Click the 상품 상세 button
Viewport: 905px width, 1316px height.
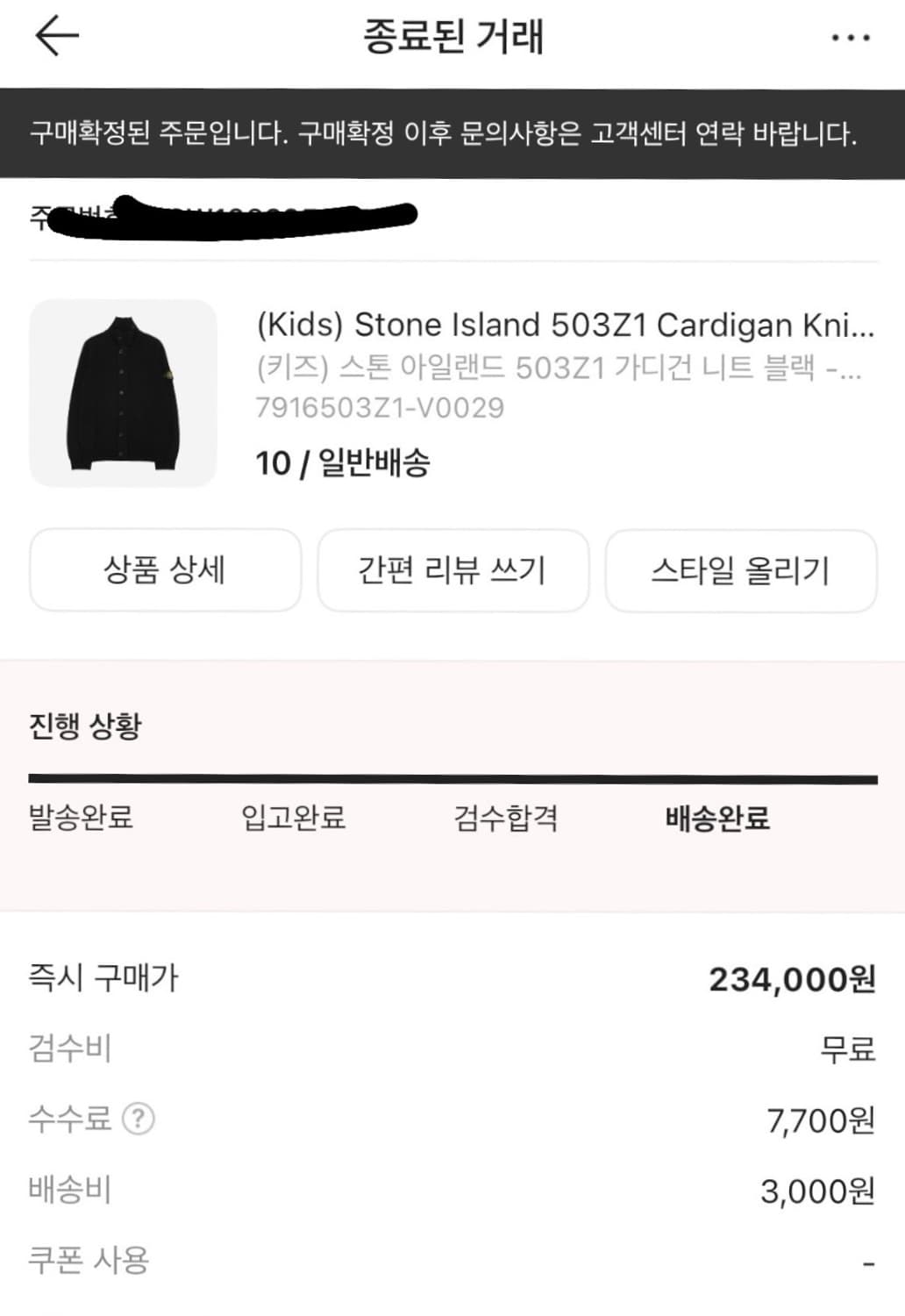pyautogui.click(x=165, y=570)
